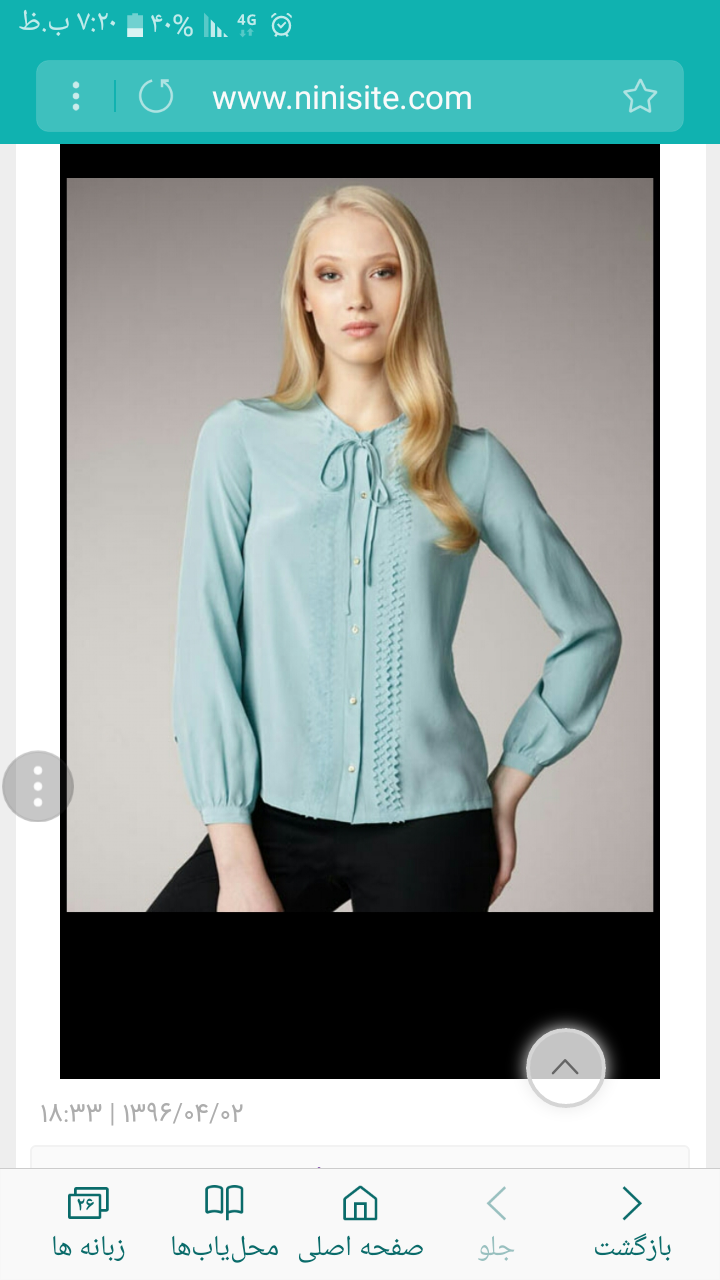Open the browser overflow menu
The width and height of the screenshot is (720, 1280).
(76, 97)
